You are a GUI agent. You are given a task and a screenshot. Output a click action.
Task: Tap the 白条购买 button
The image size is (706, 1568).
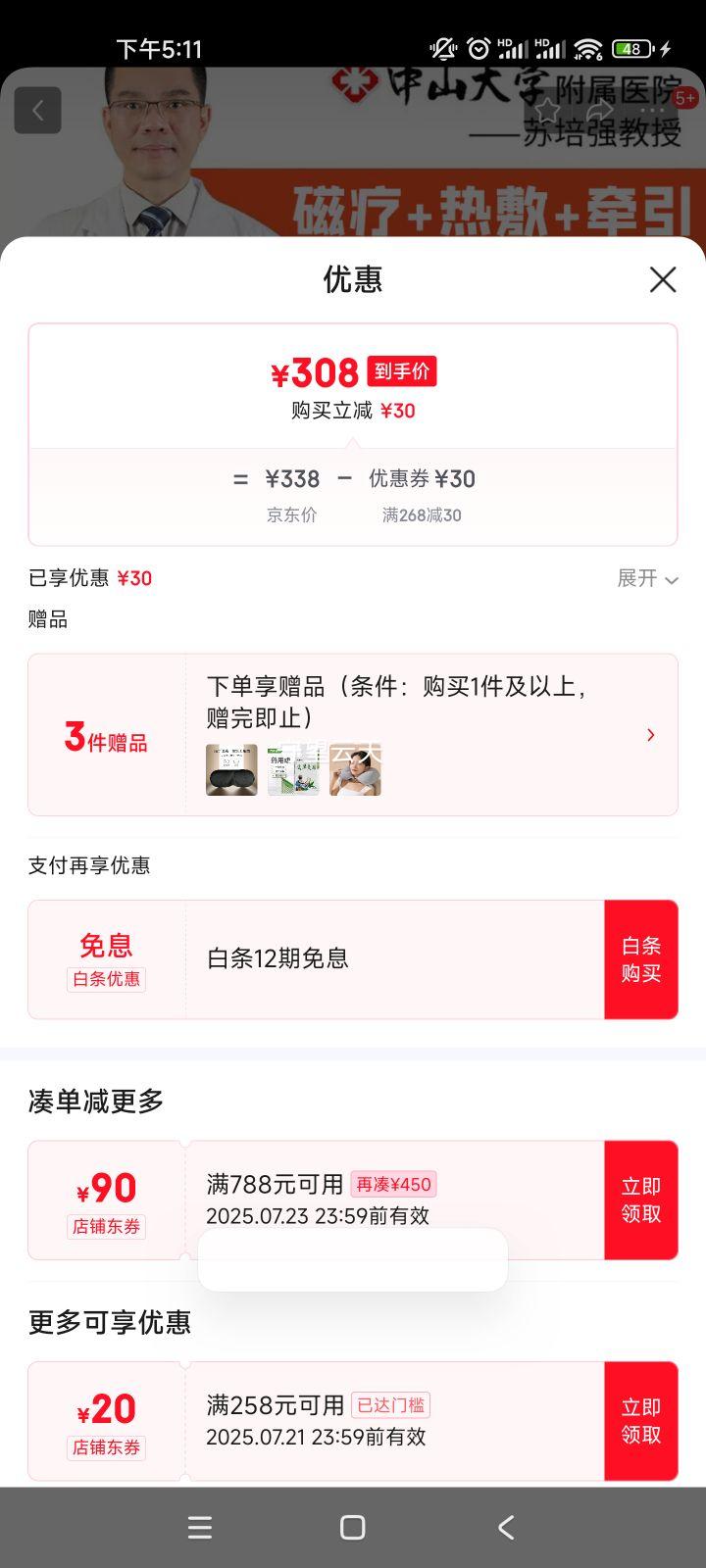click(640, 959)
